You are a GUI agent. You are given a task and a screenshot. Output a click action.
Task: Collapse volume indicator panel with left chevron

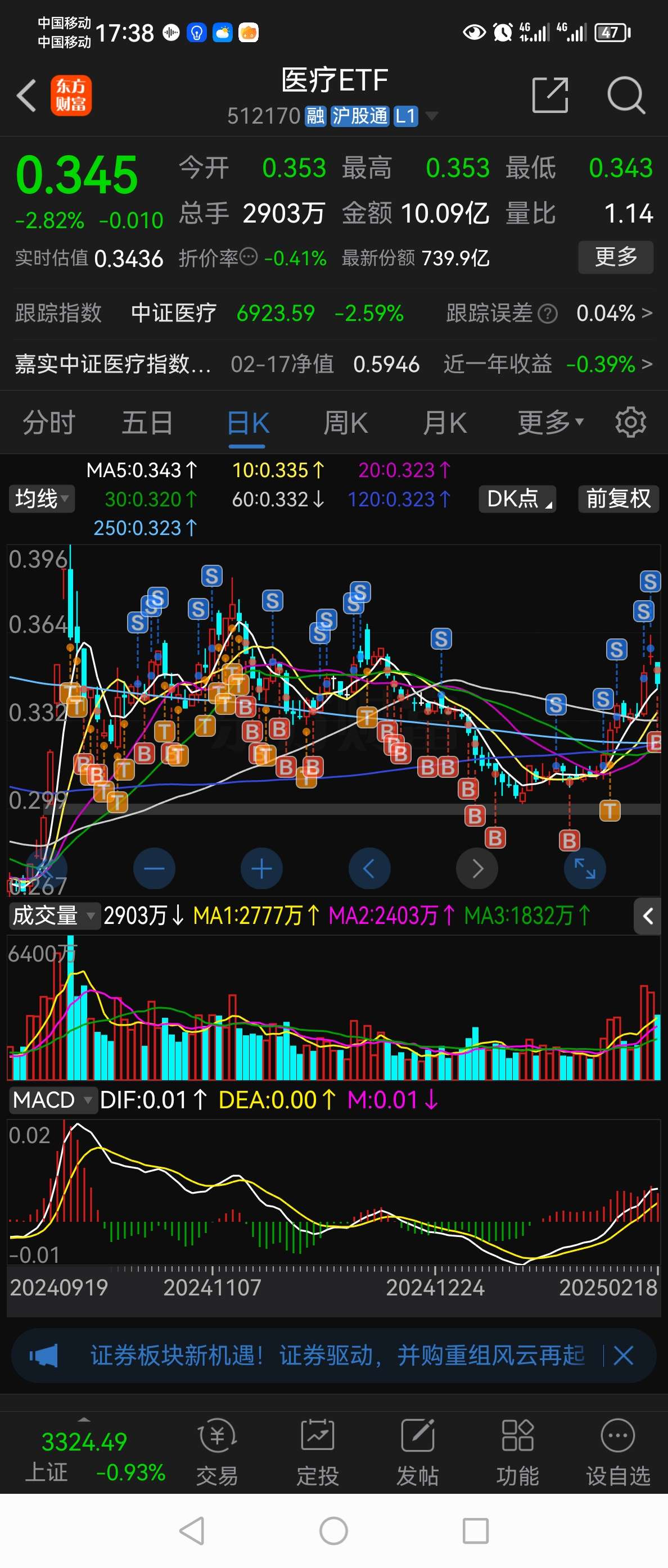tap(647, 917)
